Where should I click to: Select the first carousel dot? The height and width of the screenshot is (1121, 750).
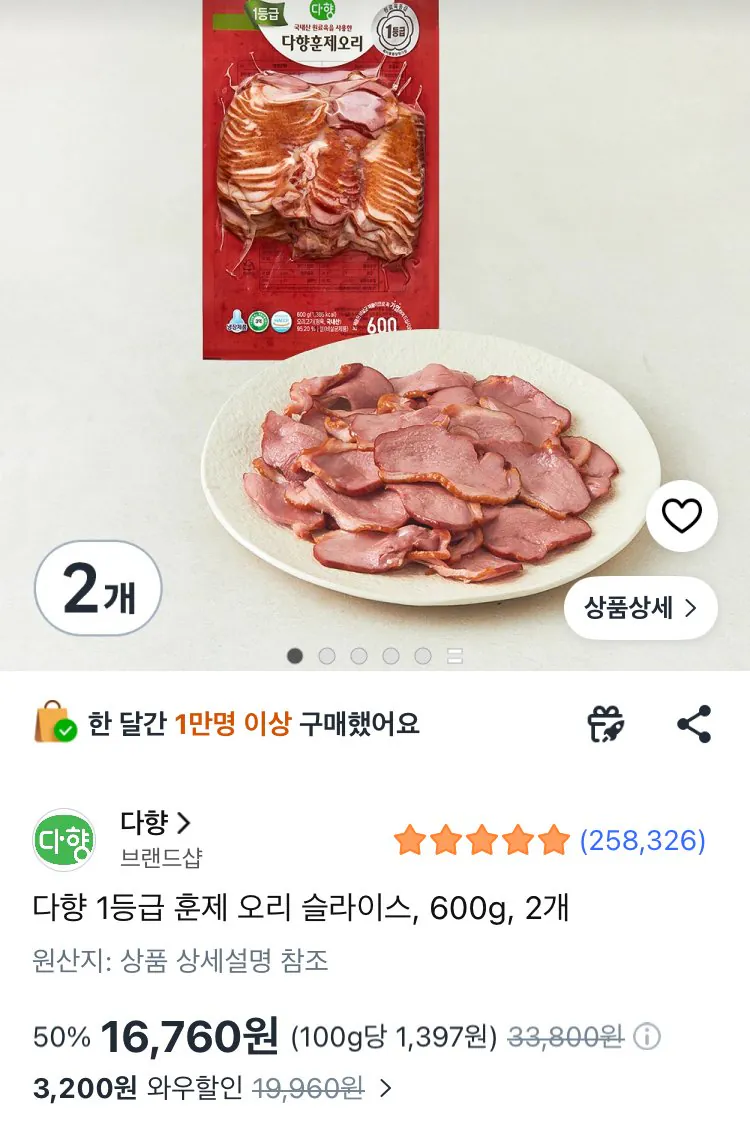293,654
